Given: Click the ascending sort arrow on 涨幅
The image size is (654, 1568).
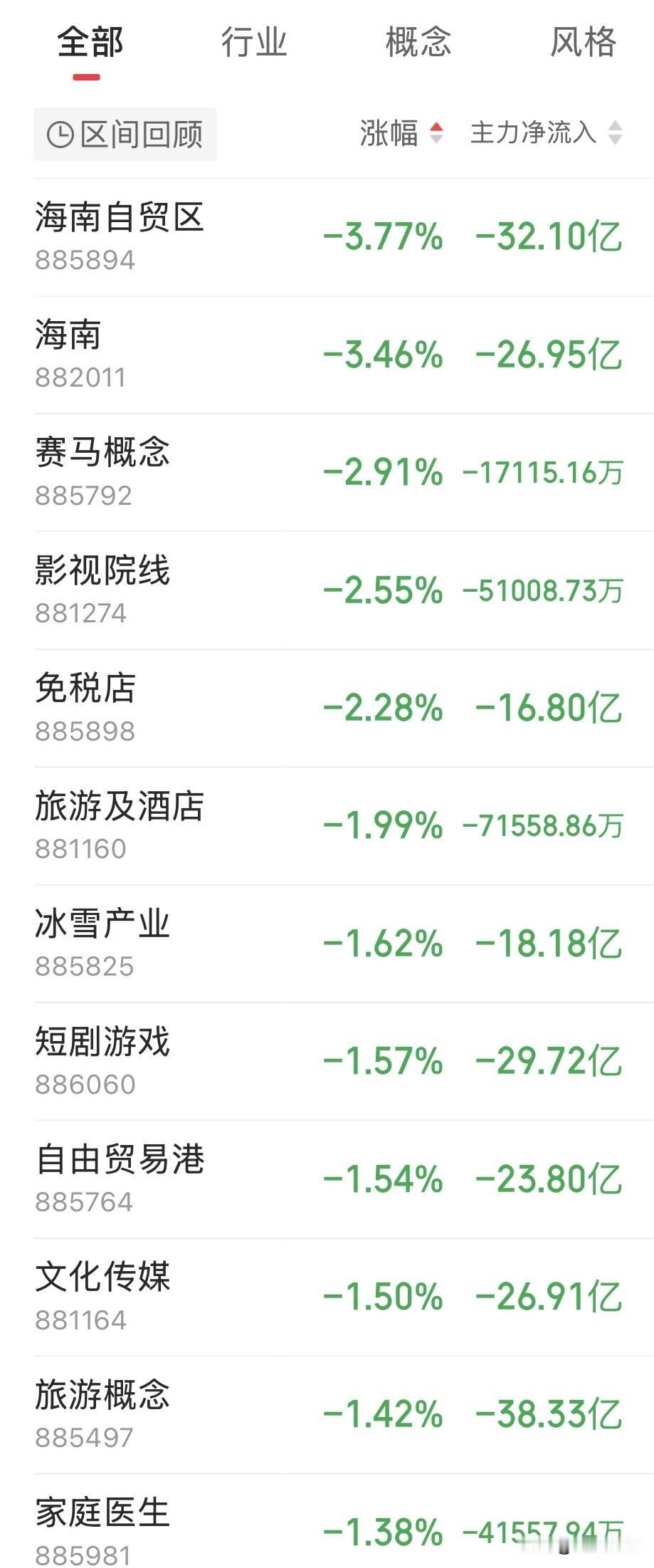Looking at the screenshot, I should click(x=436, y=127).
